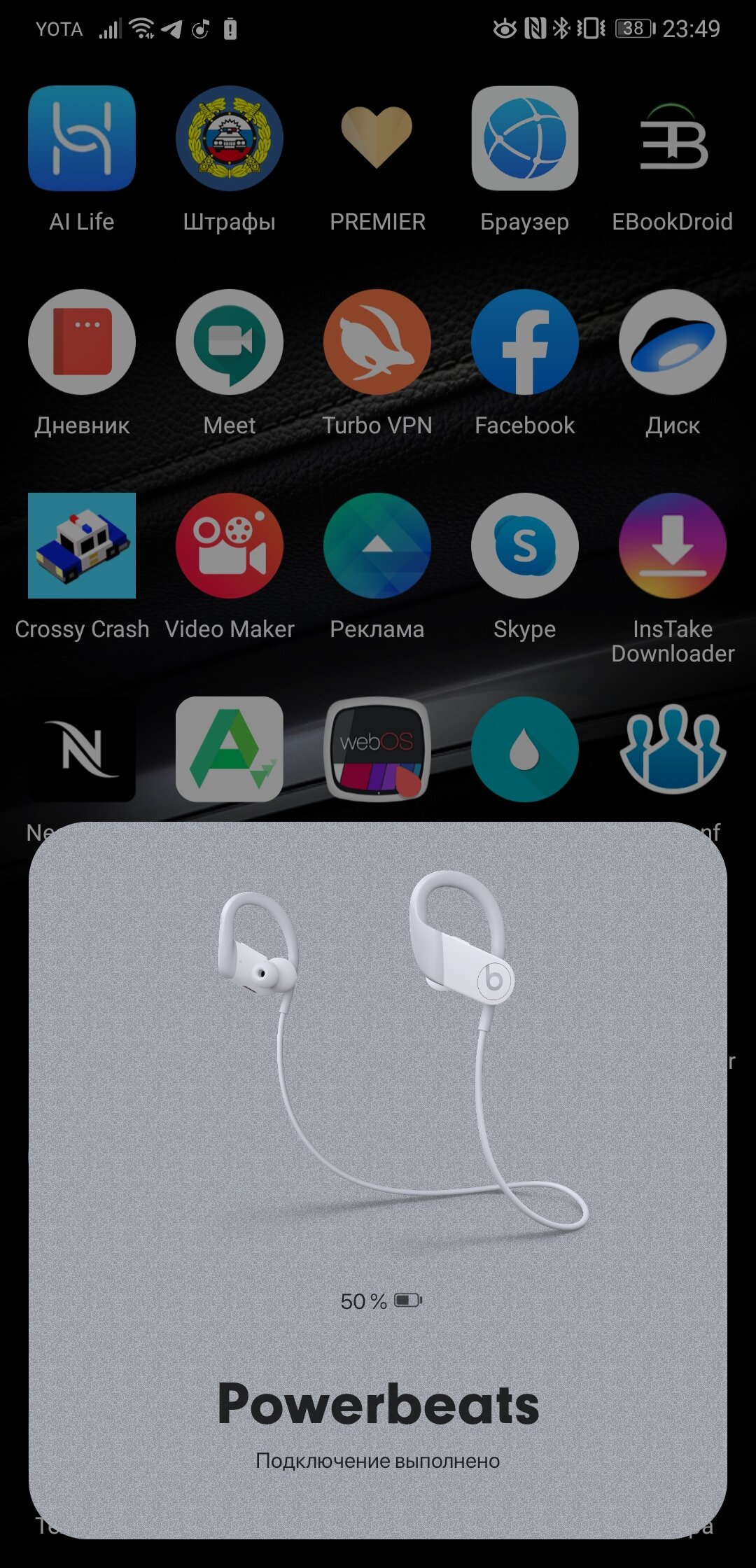Start Google Meet
The width and height of the screenshot is (756, 1568).
(230, 342)
